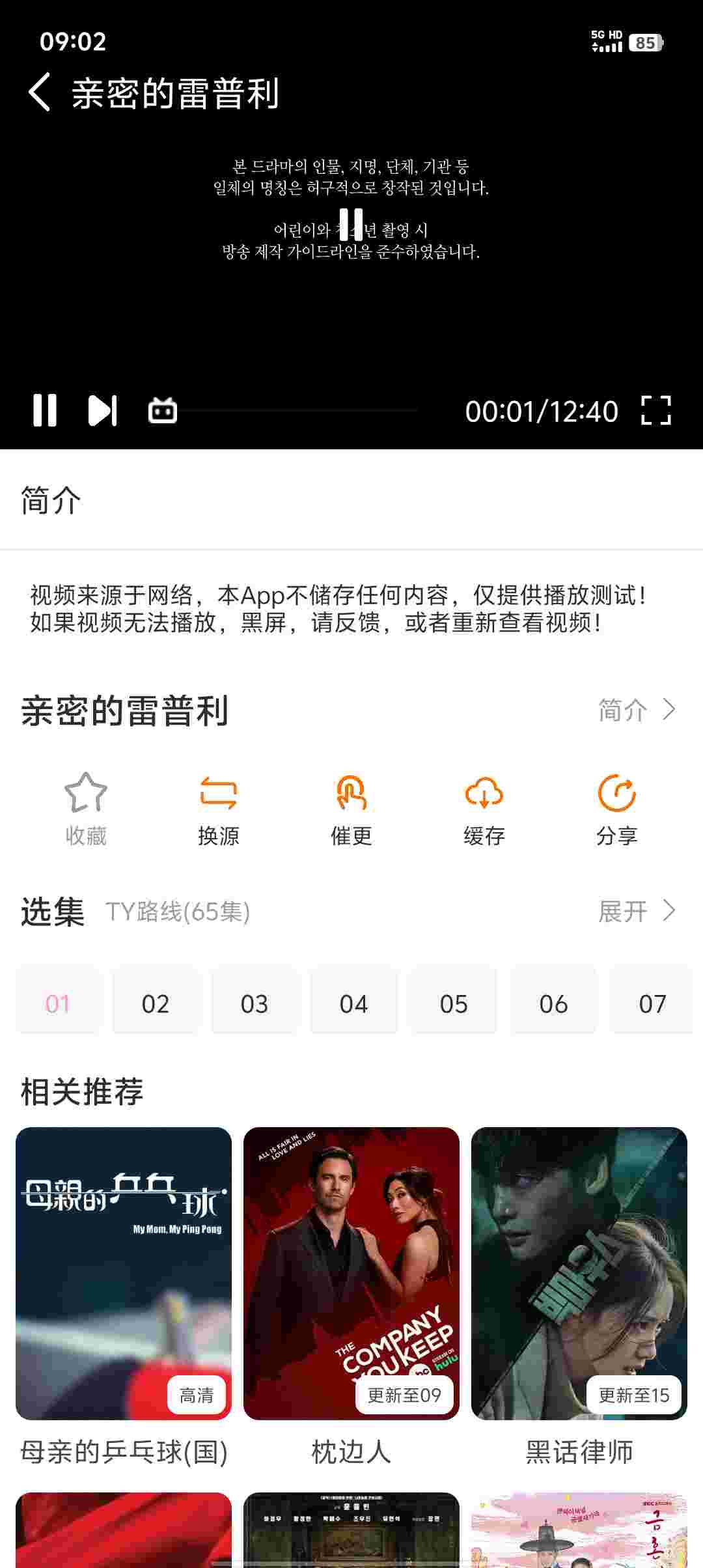Expand the full episode list (展开)
Screen dimensions: 703x1568
(x=637, y=911)
